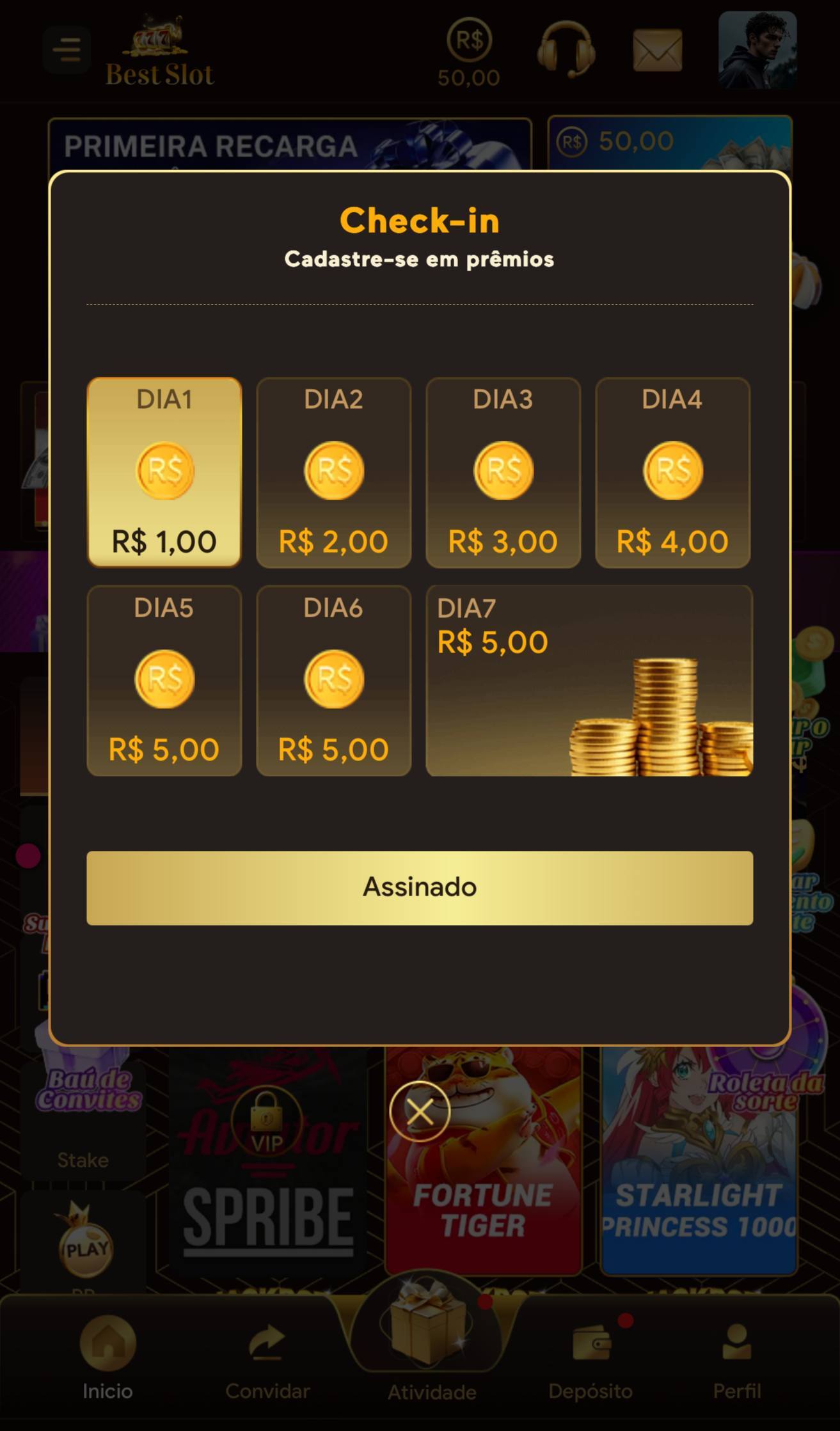
Task: Select the DIA6 reward card
Action: (333, 680)
